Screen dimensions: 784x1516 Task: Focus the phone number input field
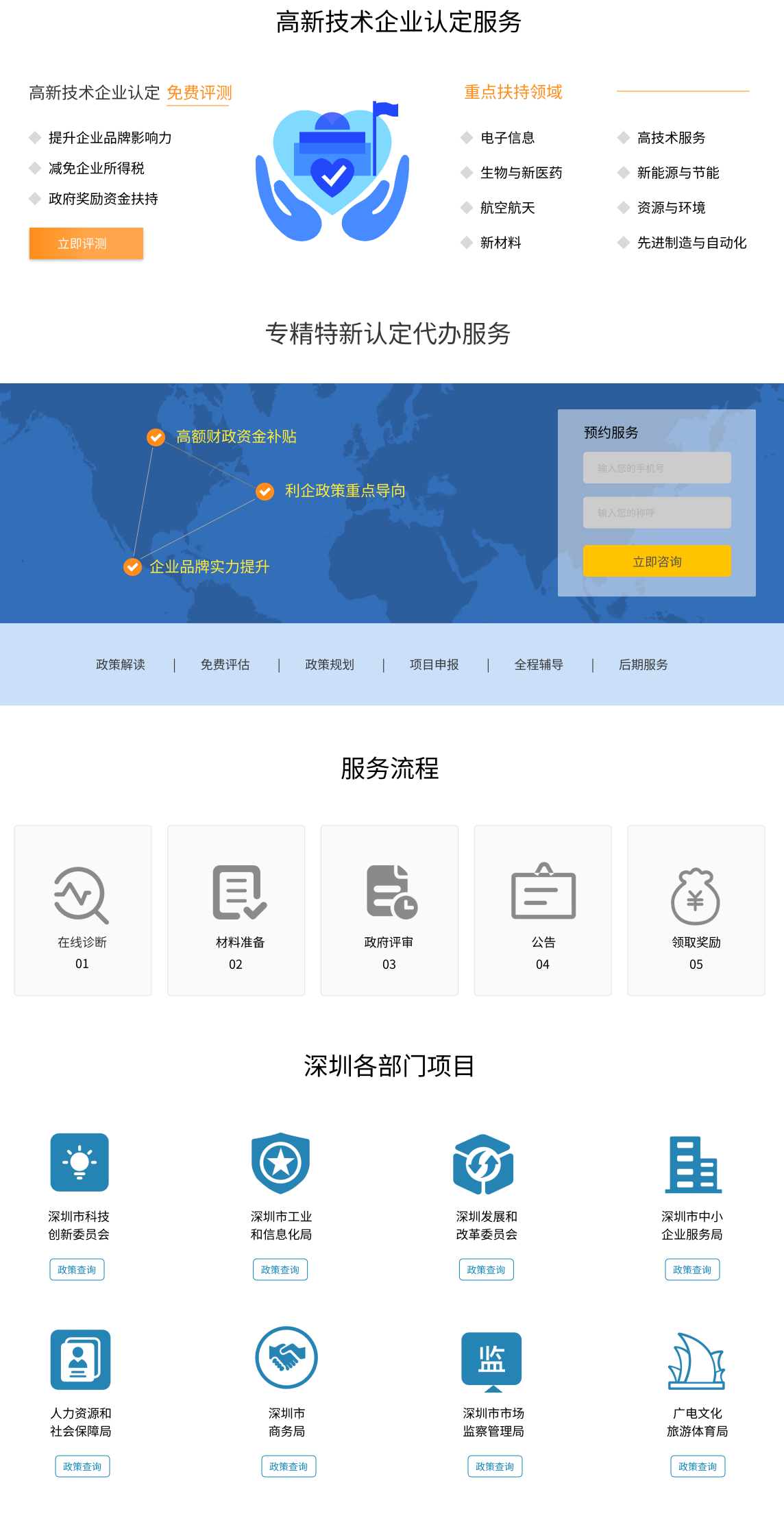[657, 468]
